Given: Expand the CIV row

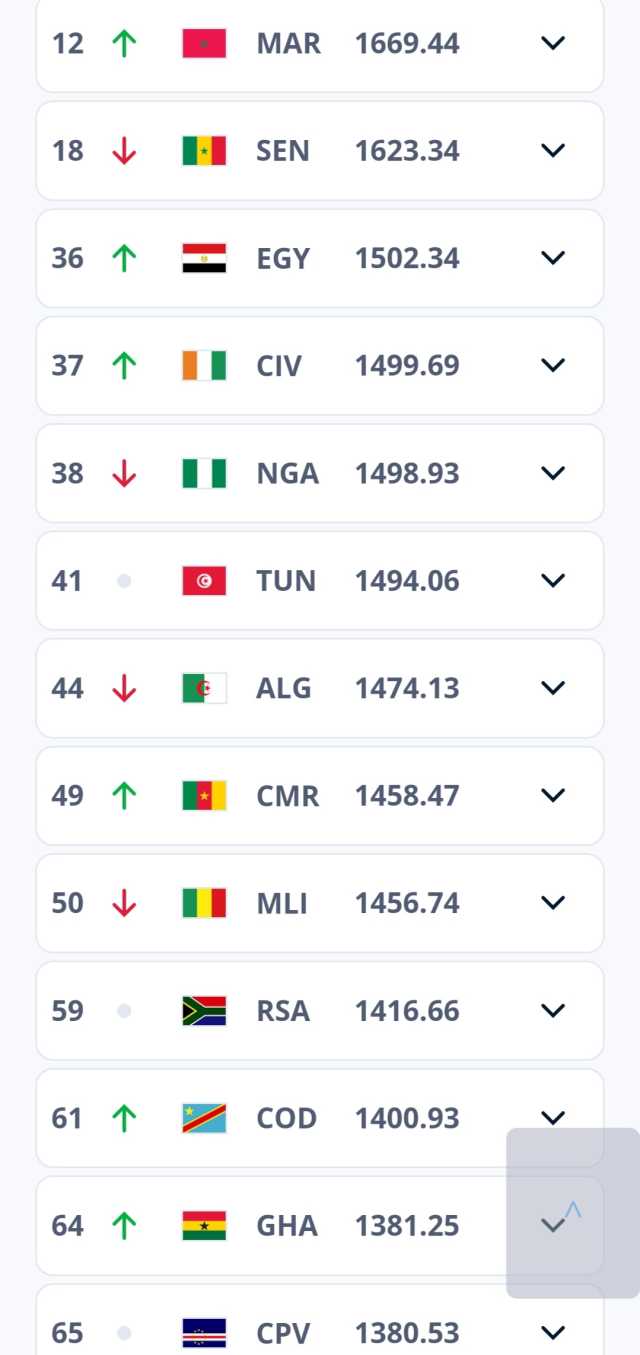Looking at the screenshot, I should pyautogui.click(x=553, y=365).
